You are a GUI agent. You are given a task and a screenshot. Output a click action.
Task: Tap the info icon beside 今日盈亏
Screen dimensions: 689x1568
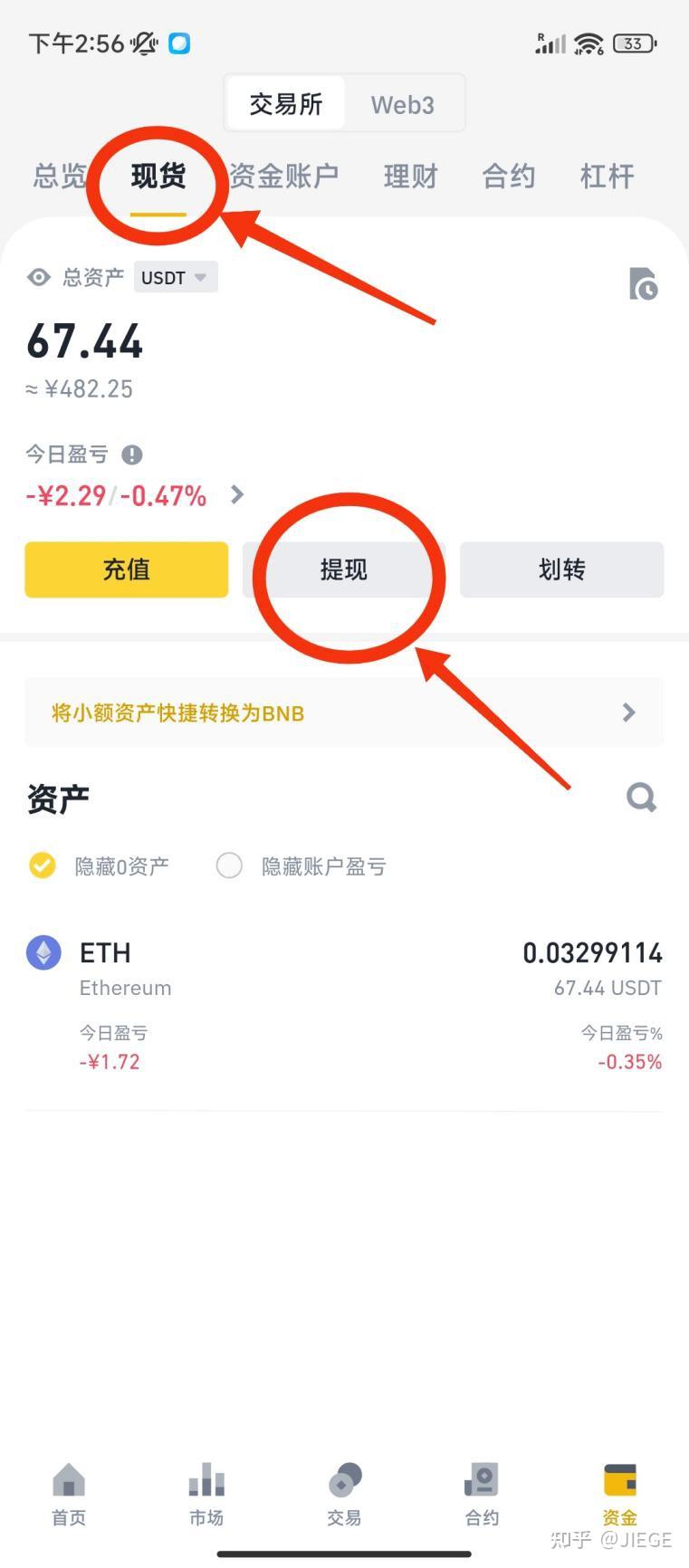click(x=132, y=454)
